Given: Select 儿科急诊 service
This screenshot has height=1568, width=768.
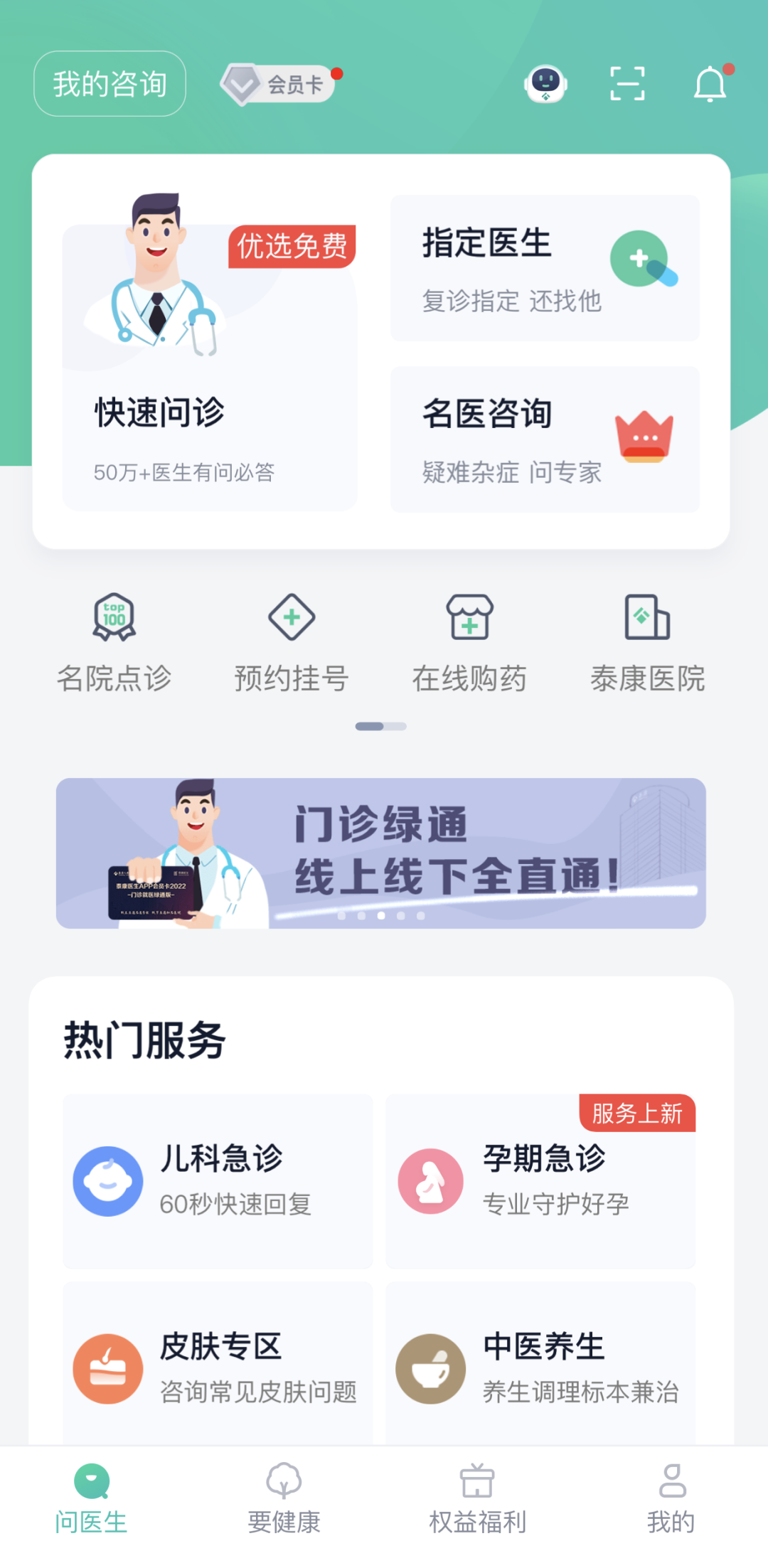Looking at the screenshot, I should tap(218, 1180).
